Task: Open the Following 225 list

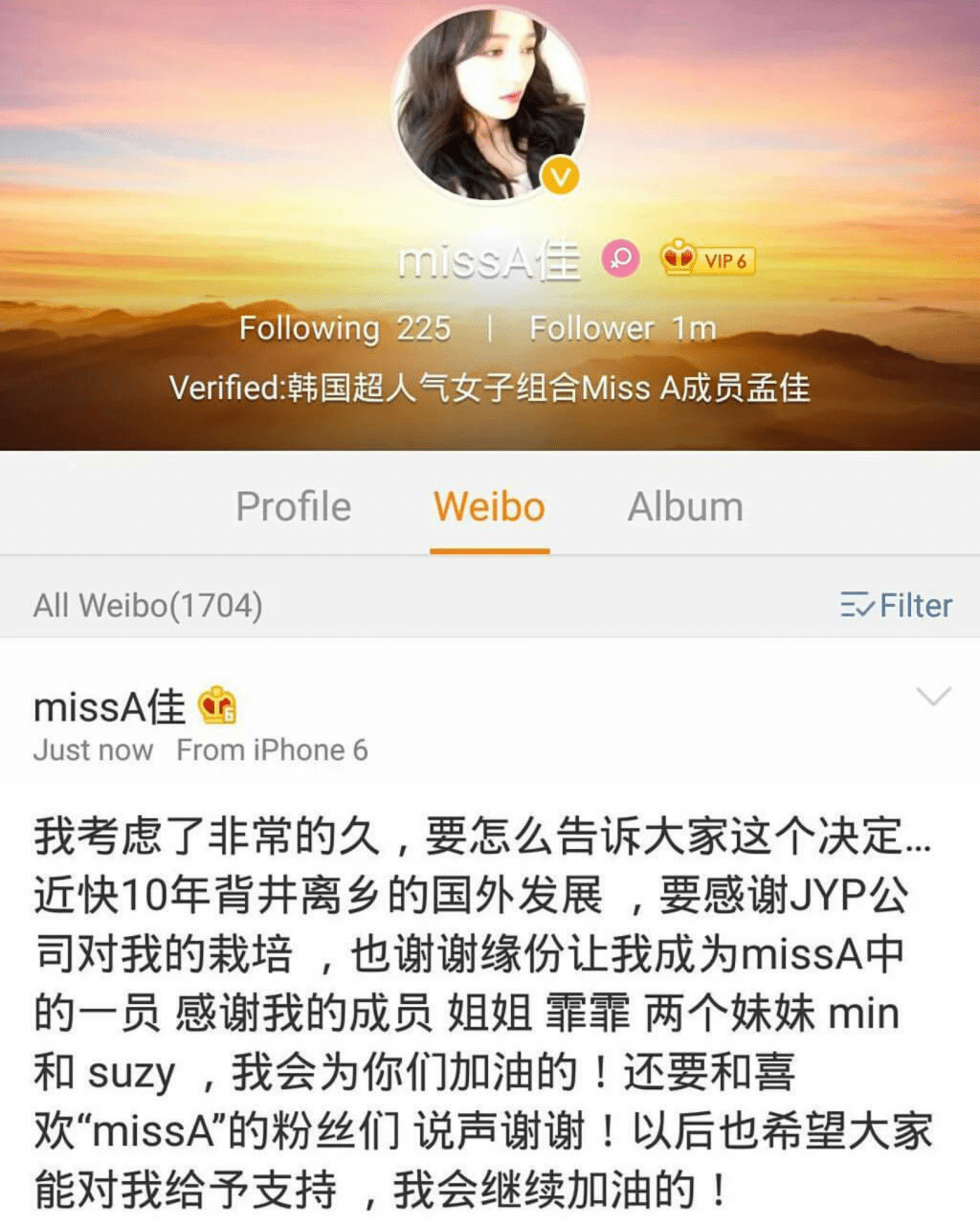Action: click(x=347, y=328)
